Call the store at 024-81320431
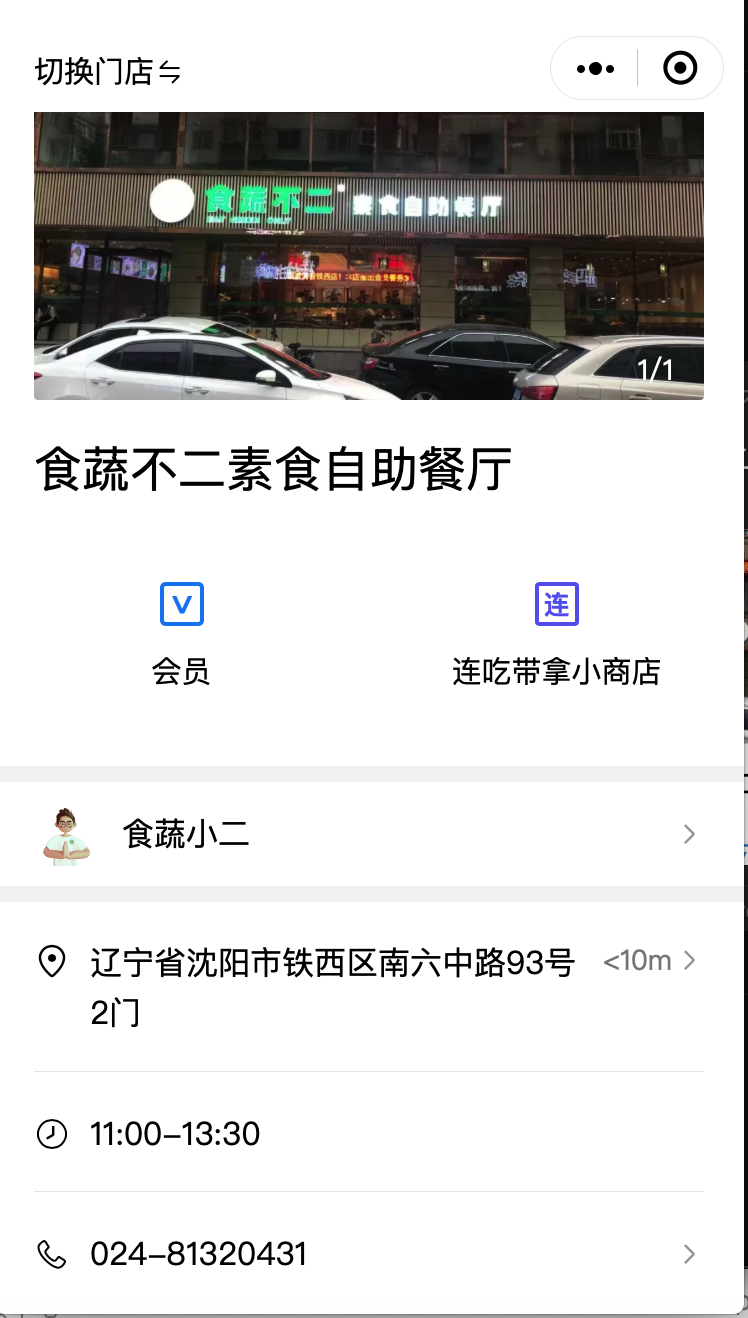Image resolution: width=748 pixels, height=1318 pixels. tap(369, 1254)
